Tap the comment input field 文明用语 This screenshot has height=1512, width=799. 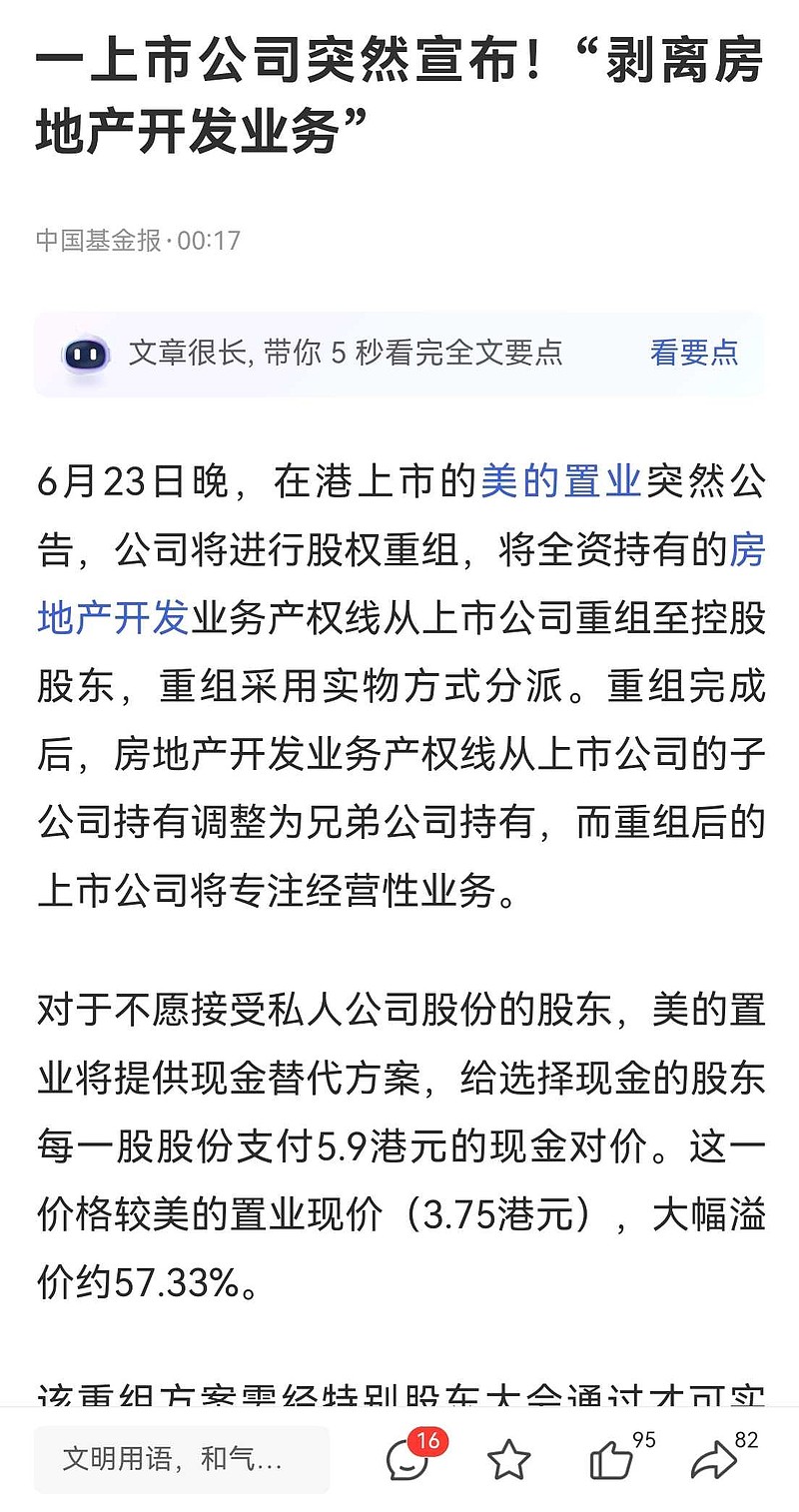pos(182,1459)
